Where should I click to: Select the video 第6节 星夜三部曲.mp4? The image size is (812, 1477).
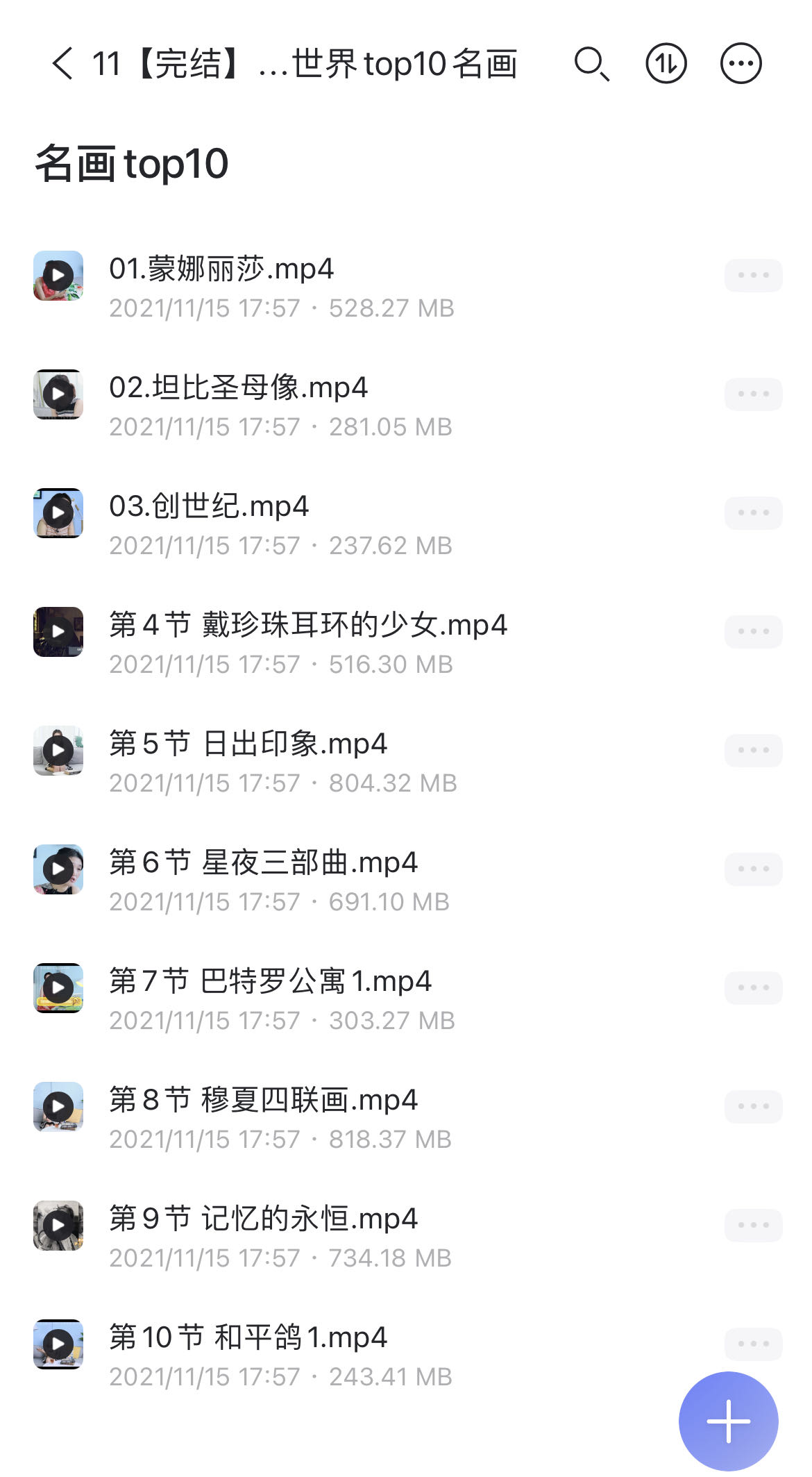click(x=263, y=863)
